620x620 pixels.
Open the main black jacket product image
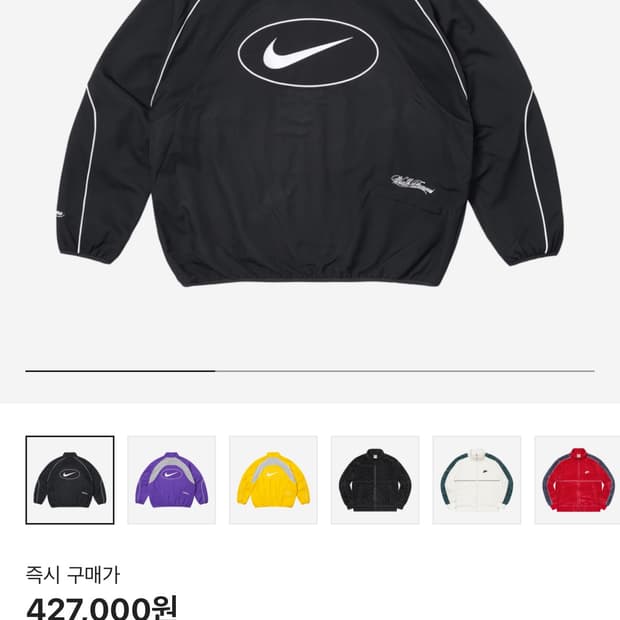click(308, 150)
